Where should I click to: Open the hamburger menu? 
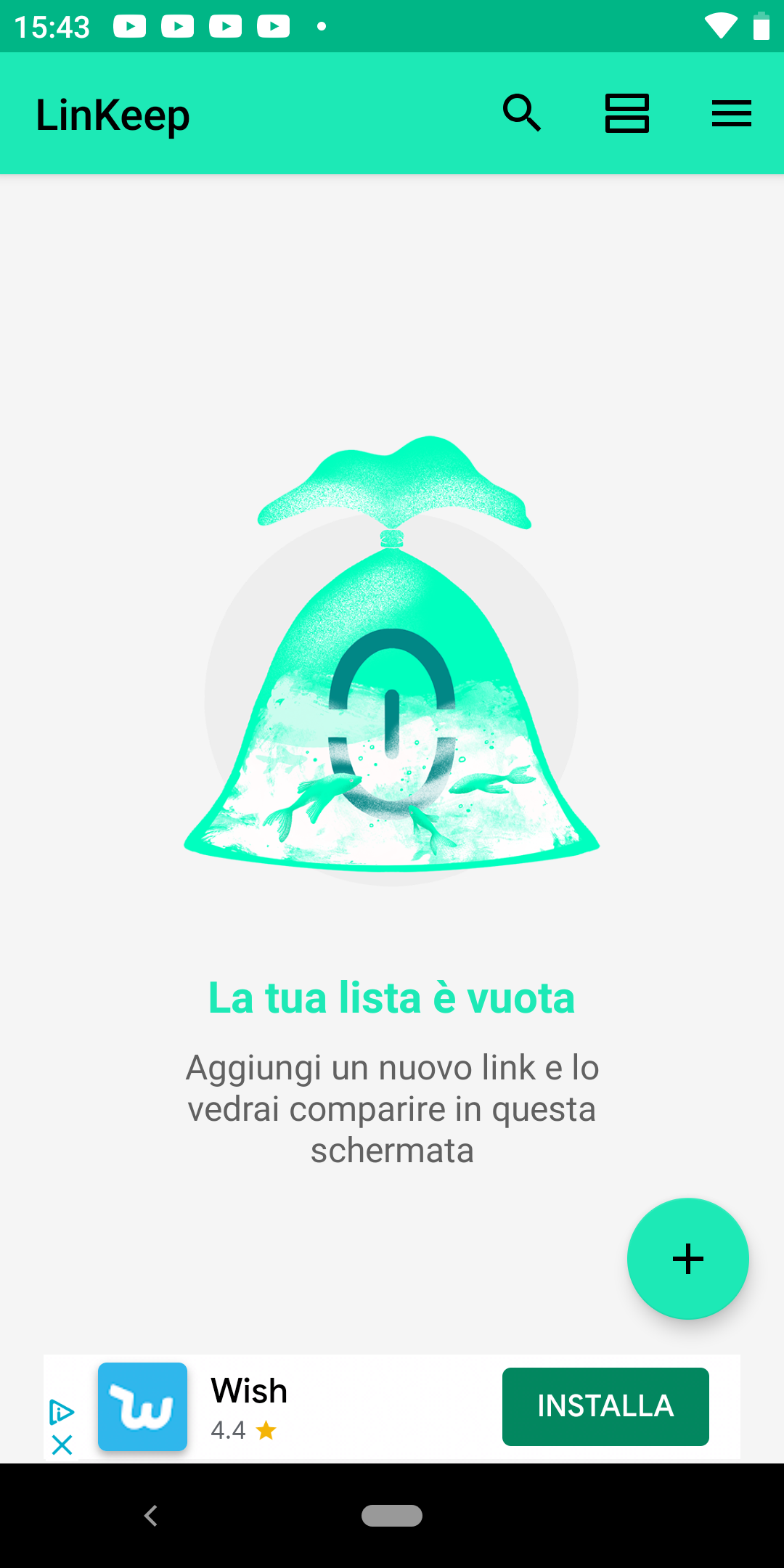point(732,113)
